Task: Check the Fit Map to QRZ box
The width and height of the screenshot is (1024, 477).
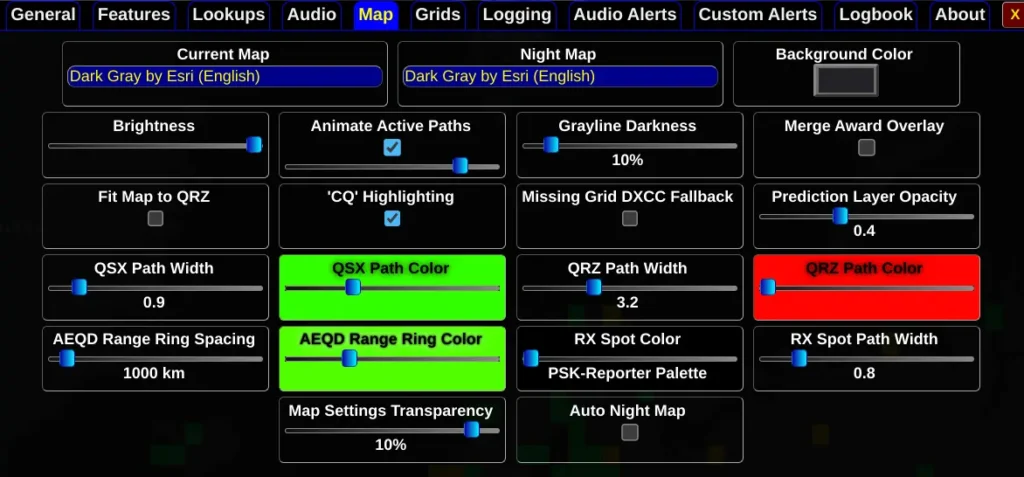Action: (155, 219)
